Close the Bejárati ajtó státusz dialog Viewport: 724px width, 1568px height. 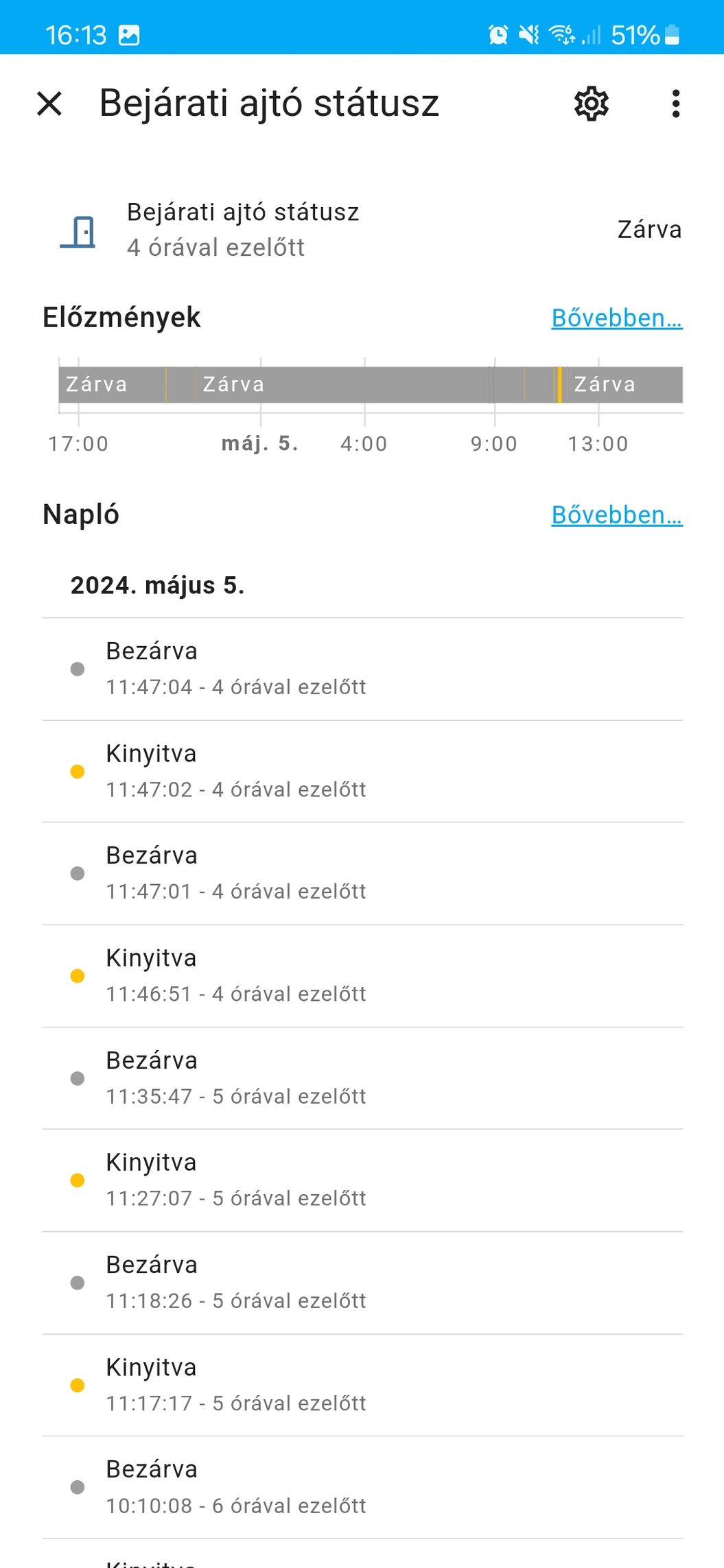tap(49, 104)
